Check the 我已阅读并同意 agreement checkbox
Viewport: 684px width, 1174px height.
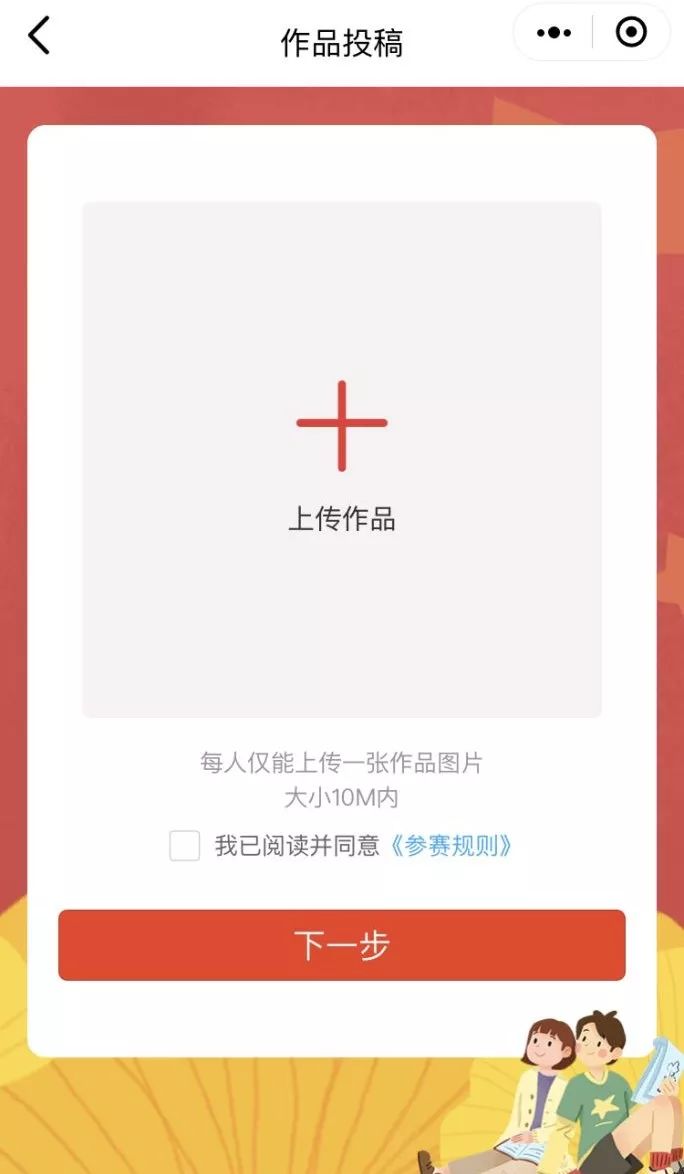click(185, 846)
